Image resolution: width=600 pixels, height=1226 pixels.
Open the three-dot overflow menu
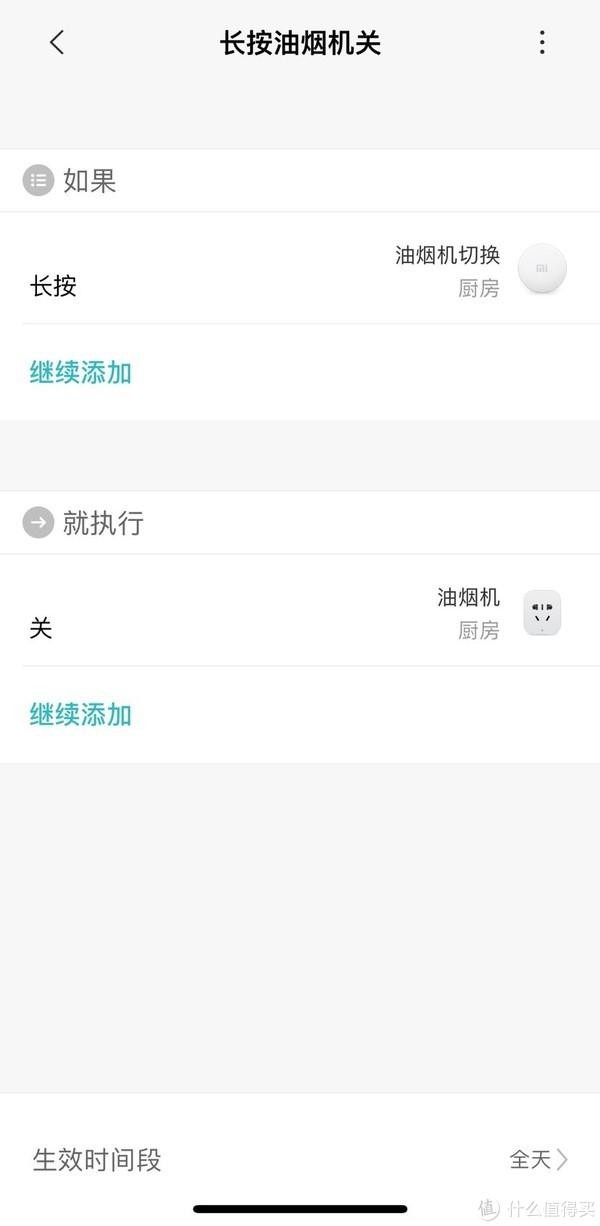coord(542,42)
